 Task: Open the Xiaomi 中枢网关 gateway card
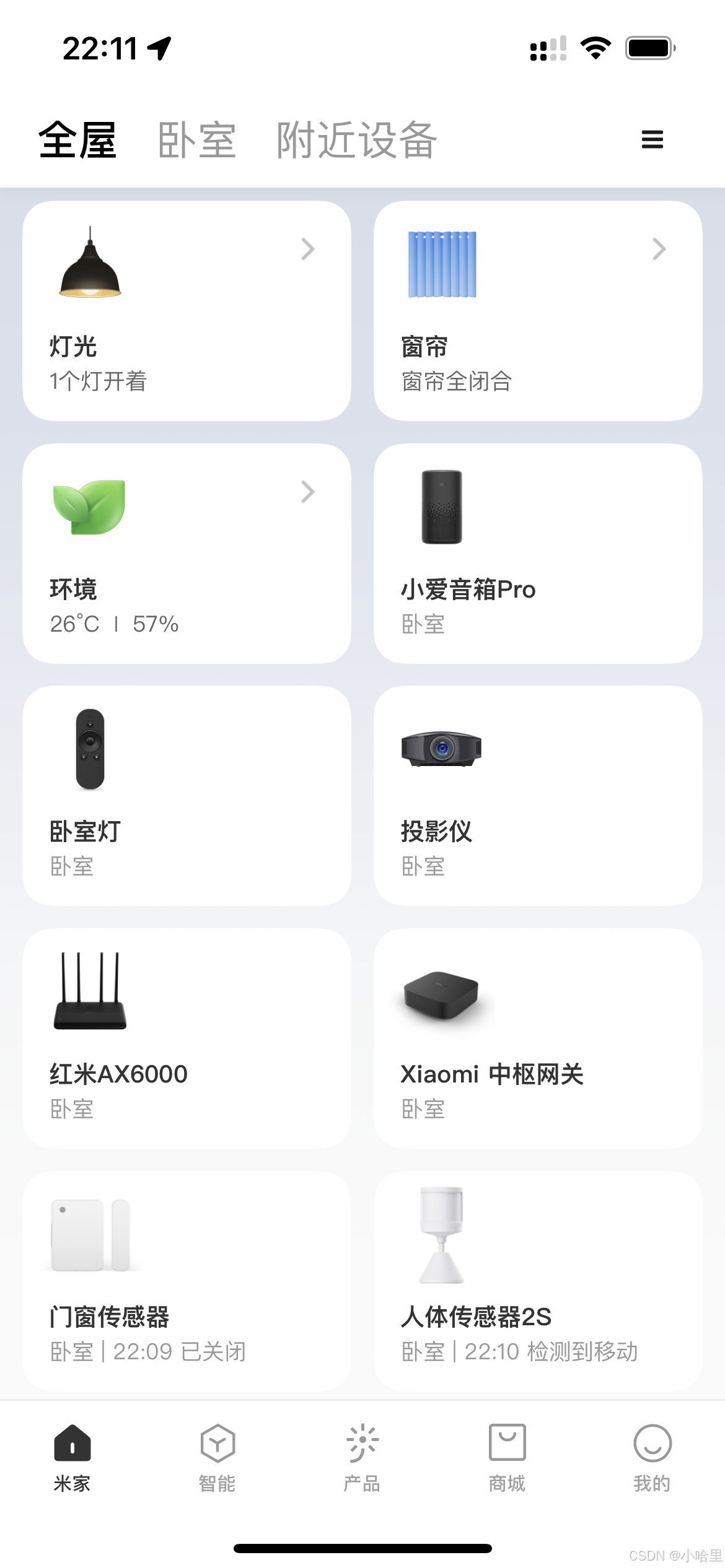coord(537,1038)
